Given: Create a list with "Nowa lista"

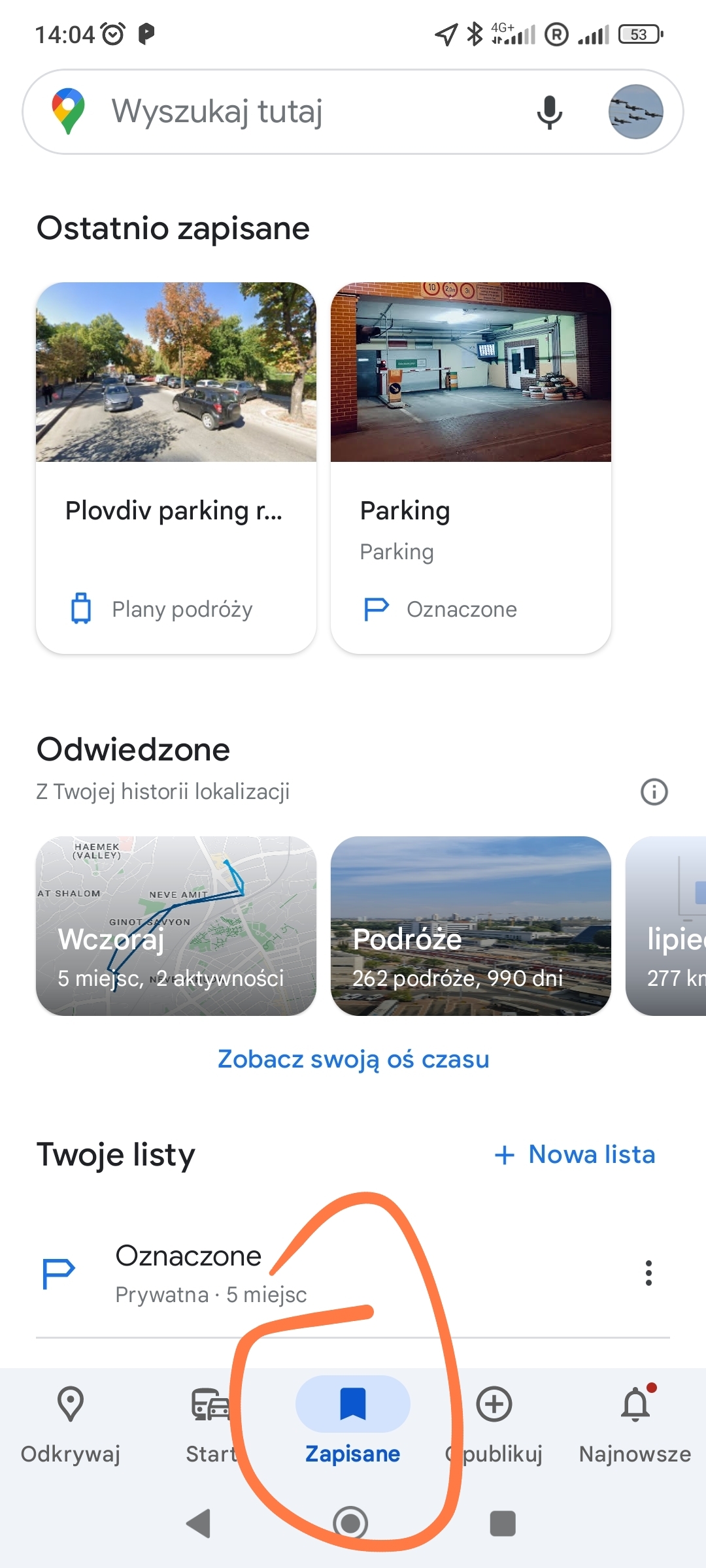Looking at the screenshot, I should [x=575, y=1154].
